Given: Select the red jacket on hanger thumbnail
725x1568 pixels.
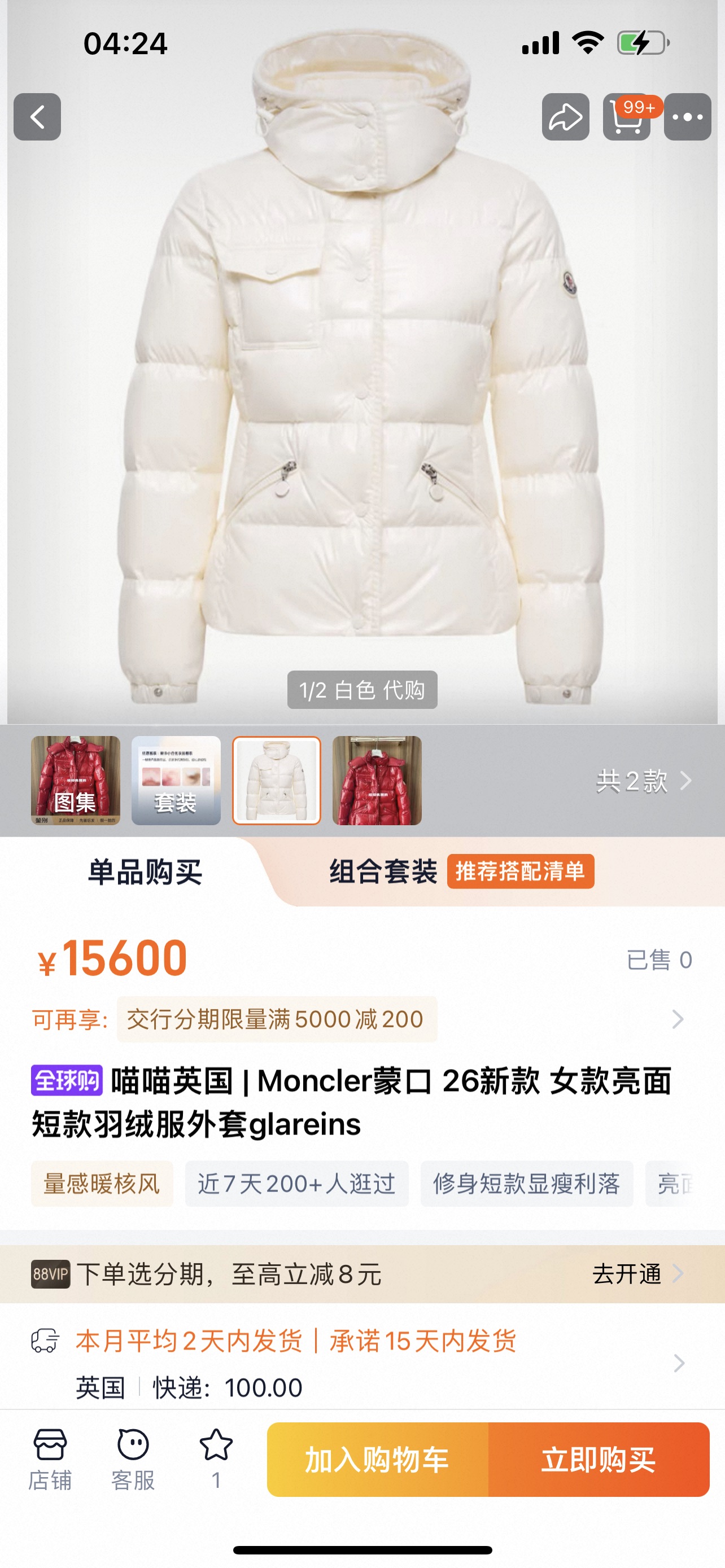Looking at the screenshot, I should click(377, 781).
